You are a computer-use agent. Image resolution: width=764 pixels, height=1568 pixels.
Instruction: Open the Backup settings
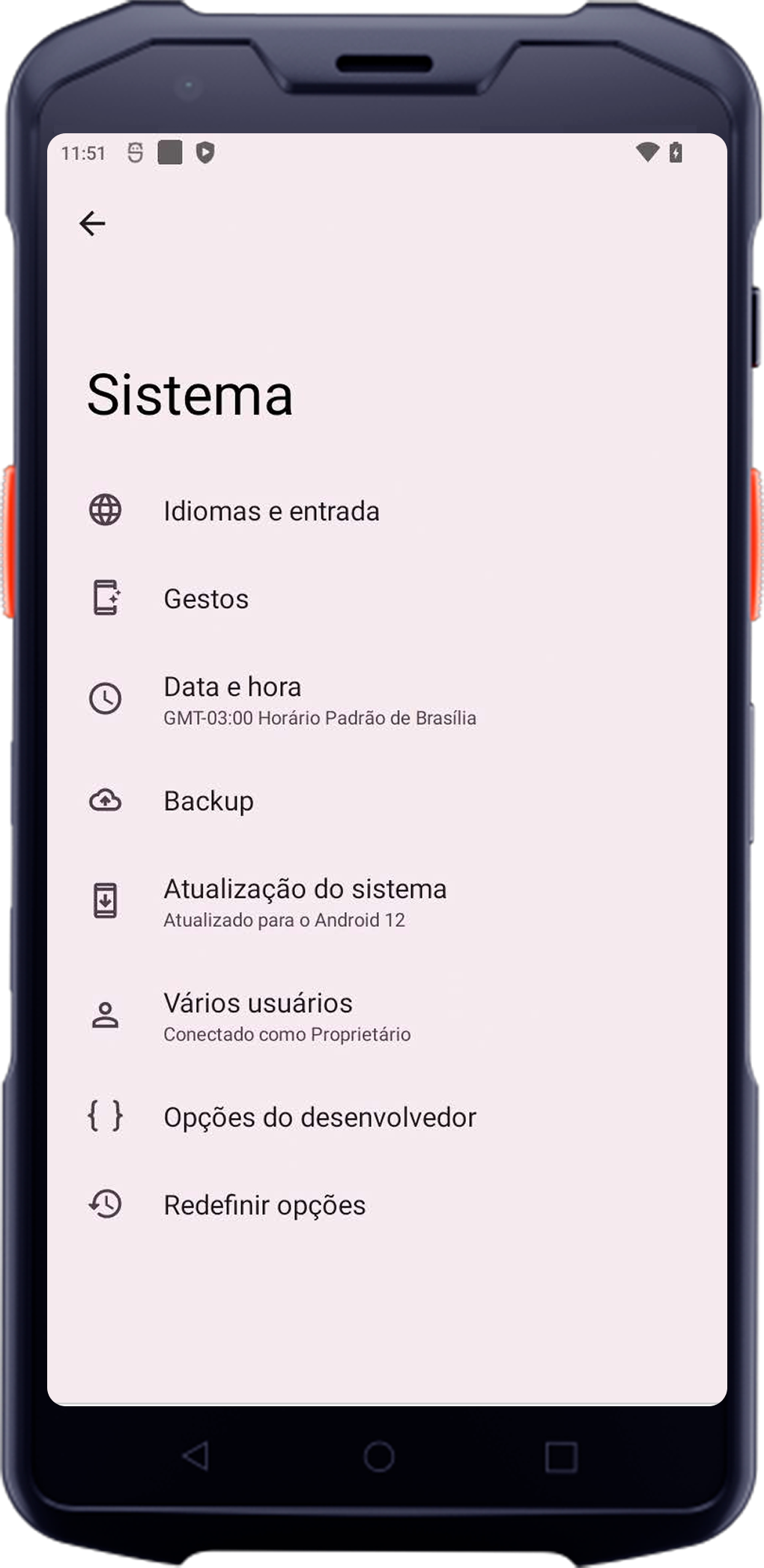[208, 801]
